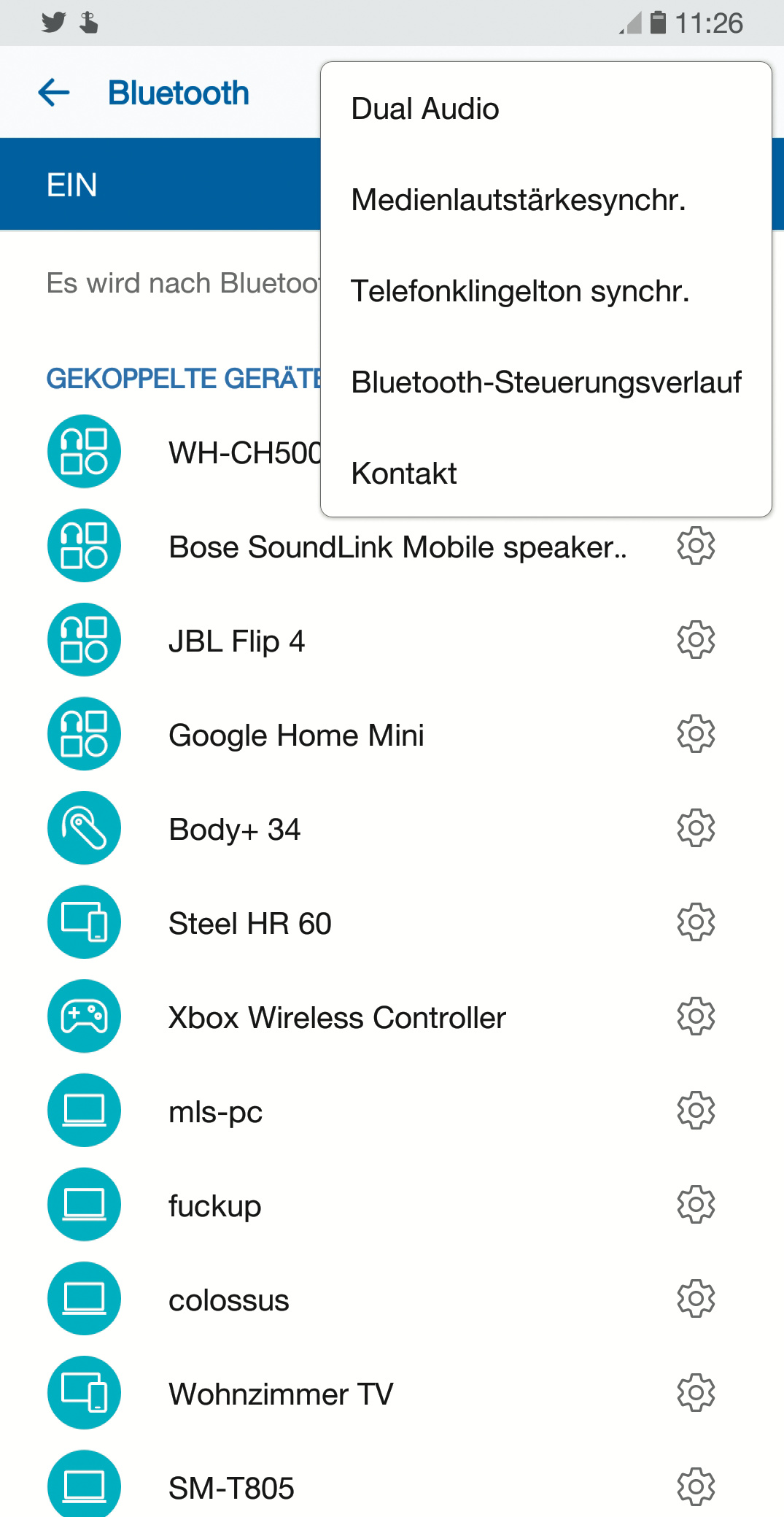Go back from the Bluetooth screen
The width and height of the screenshot is (784, 1517).
click(x=54, y=93)
